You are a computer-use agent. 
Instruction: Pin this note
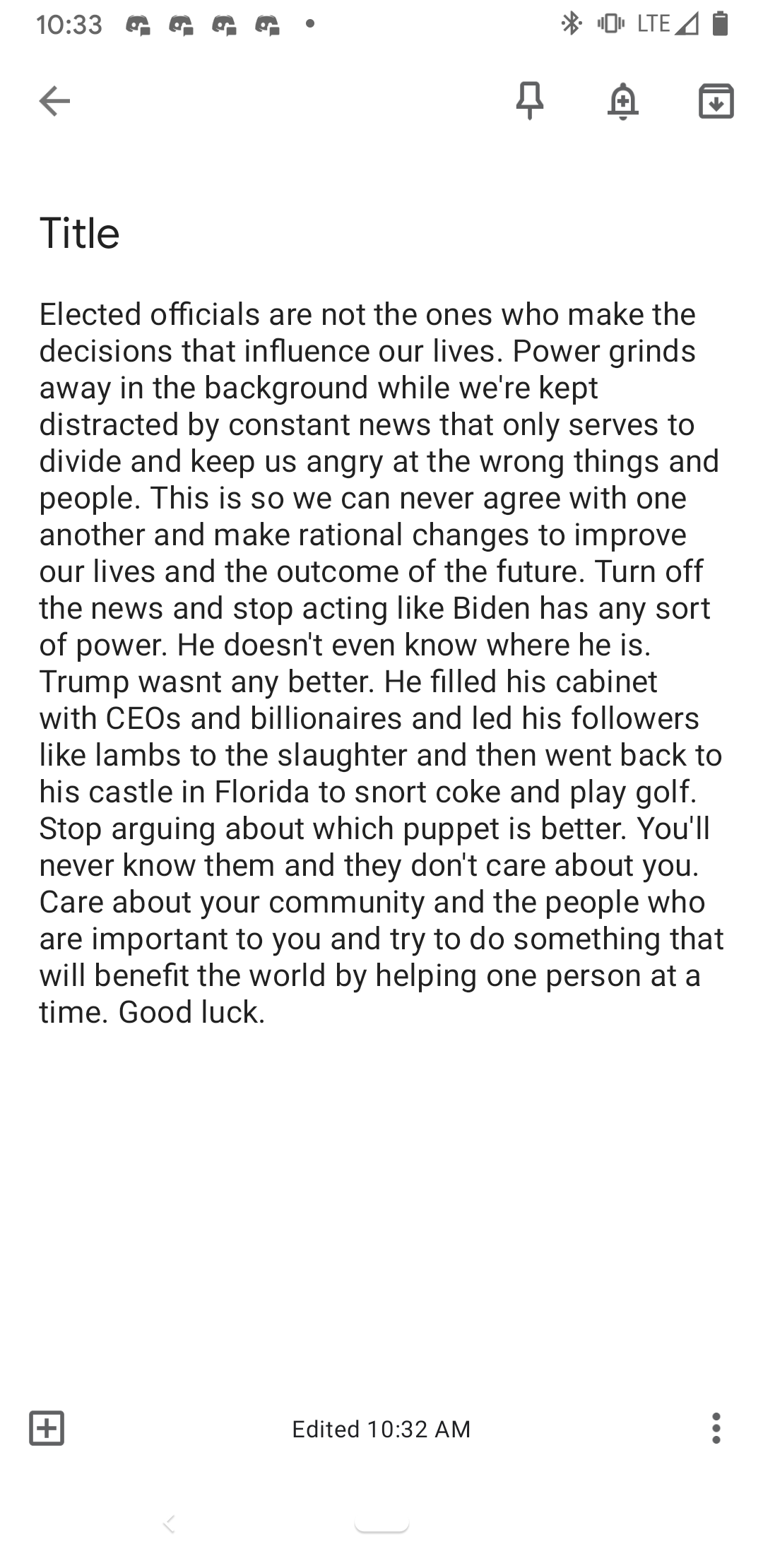coord(530,101)
